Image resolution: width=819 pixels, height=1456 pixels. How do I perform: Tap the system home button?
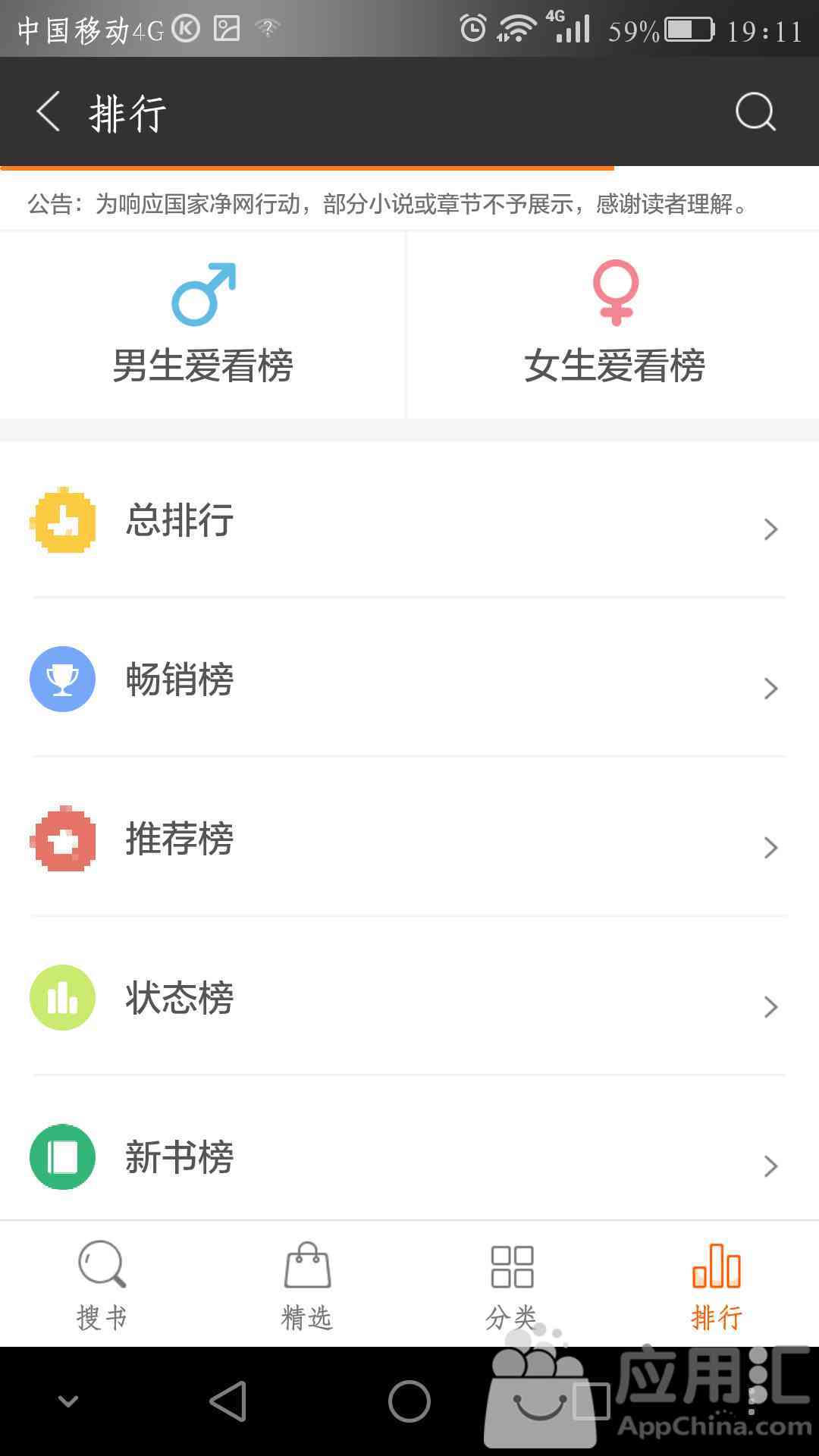pos(409,1401)
